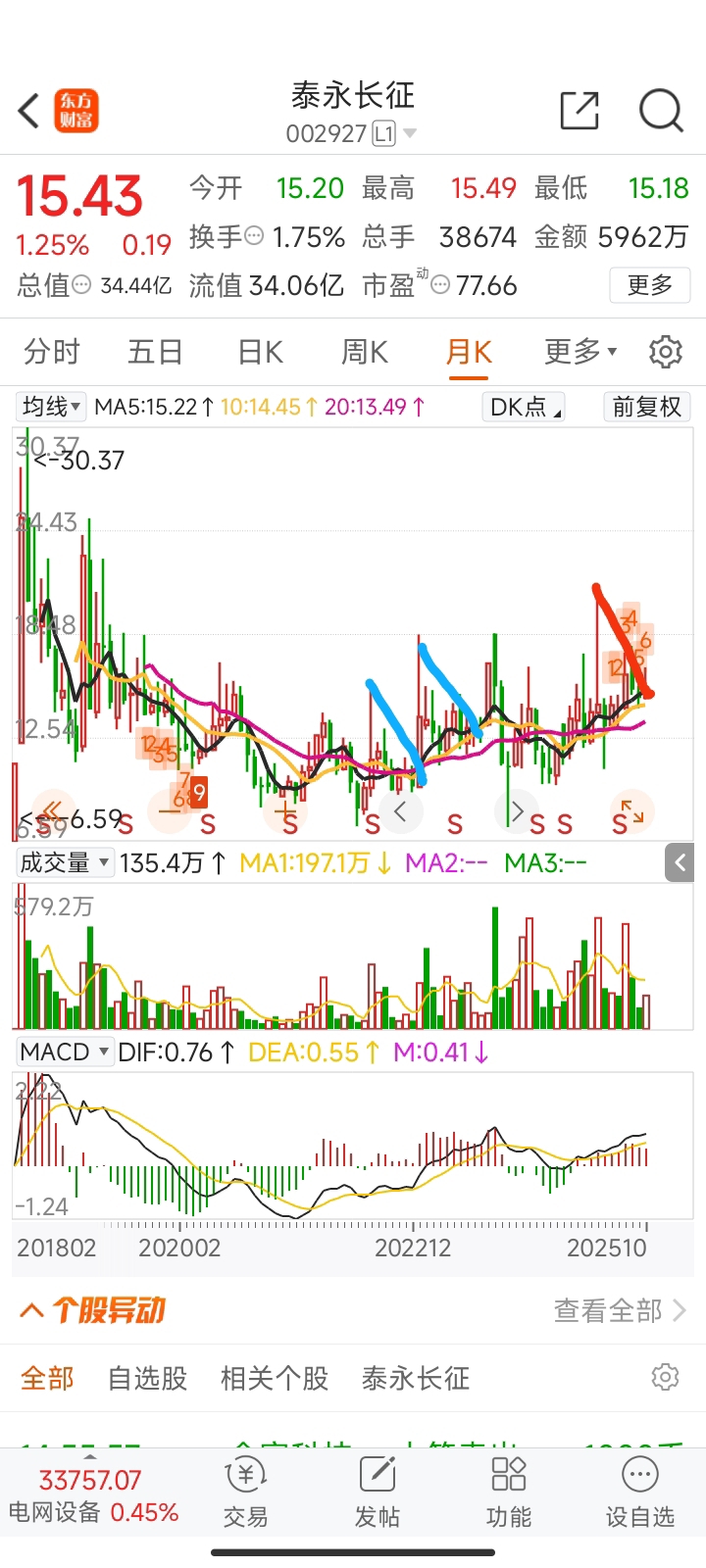The height and width of the screenshot is (1568, 706).
Task: Open the 成交量 indicator dropdown
Action: [x=65, y=863]
